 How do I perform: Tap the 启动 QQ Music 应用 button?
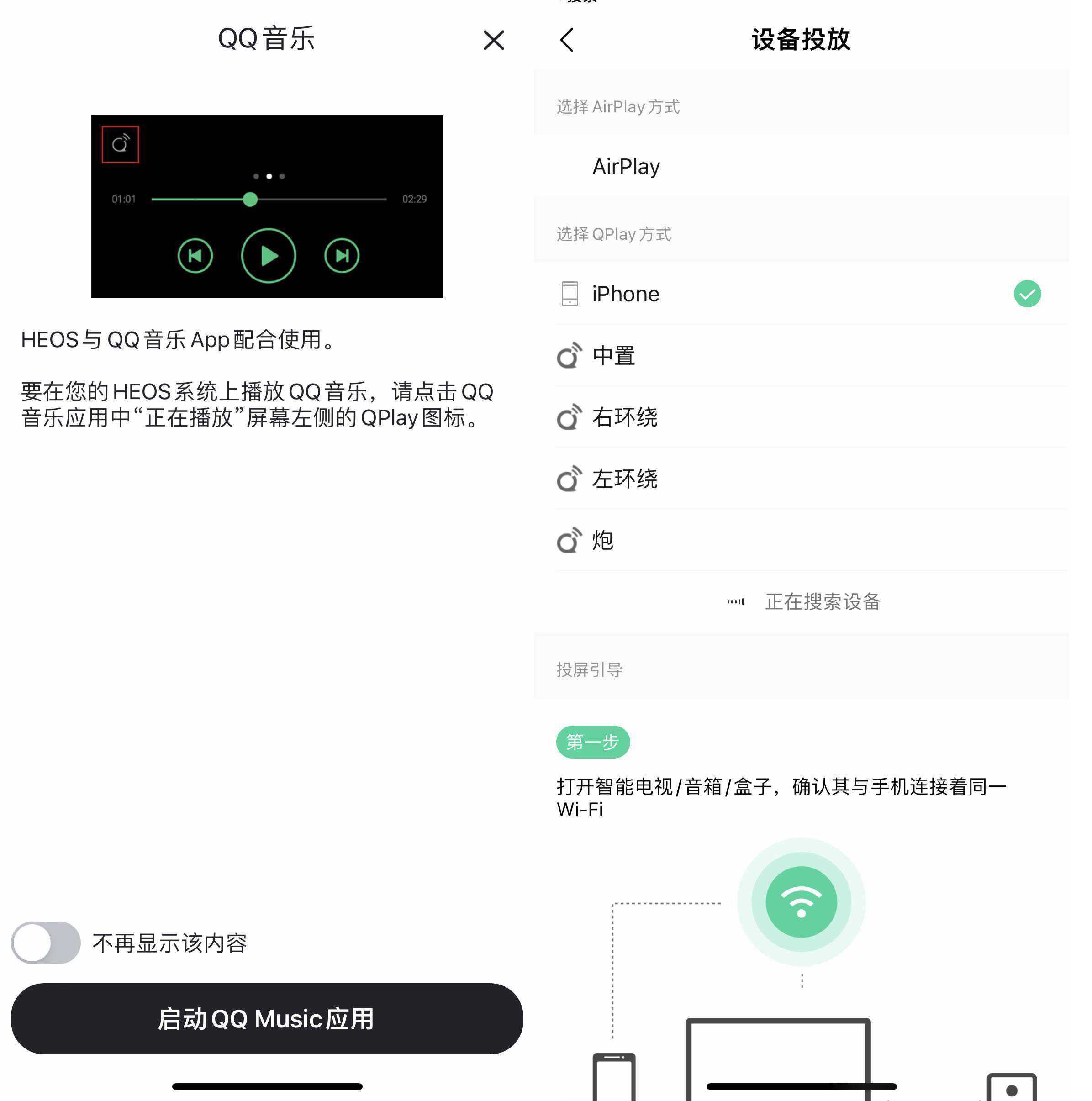(x=267, y=1019)
